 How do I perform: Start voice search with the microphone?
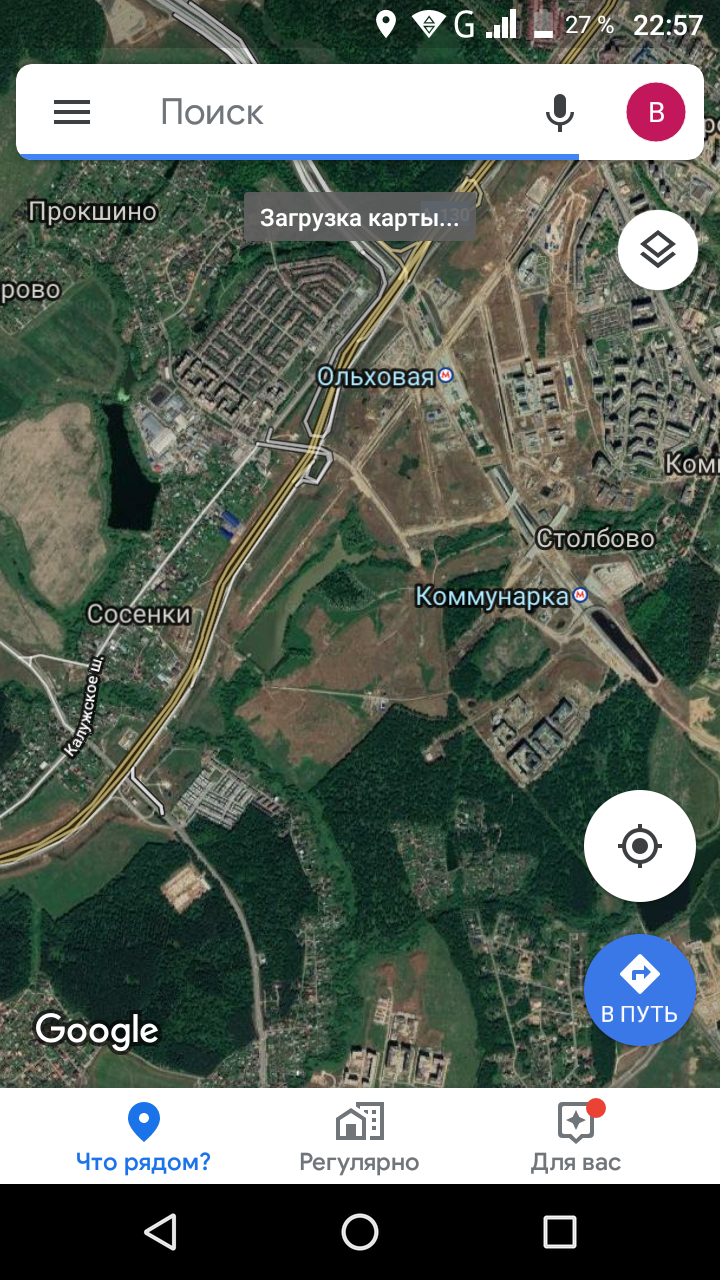pyautogui.click(x=560, y=112)
